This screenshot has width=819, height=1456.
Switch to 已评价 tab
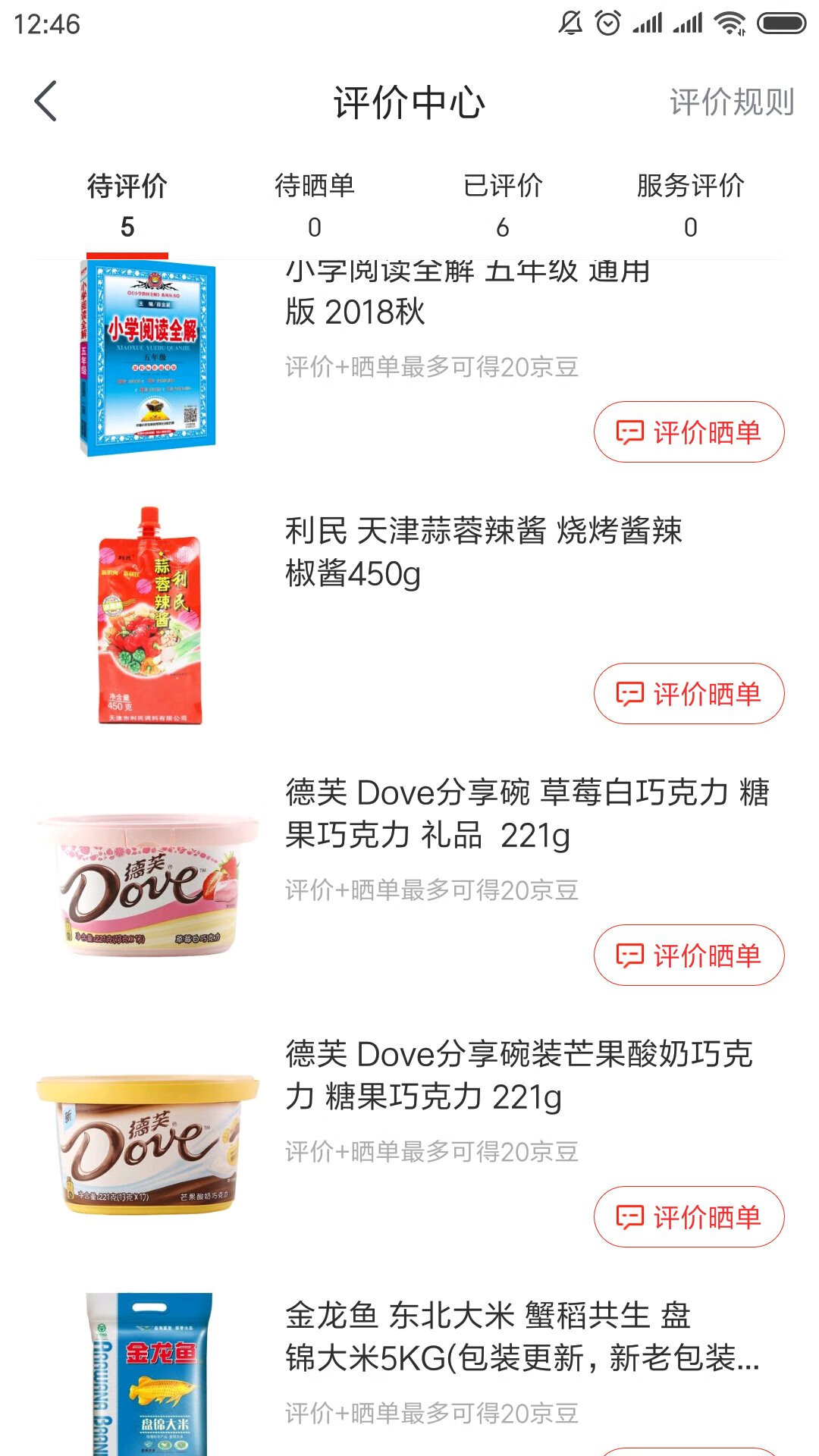[503, 203]
